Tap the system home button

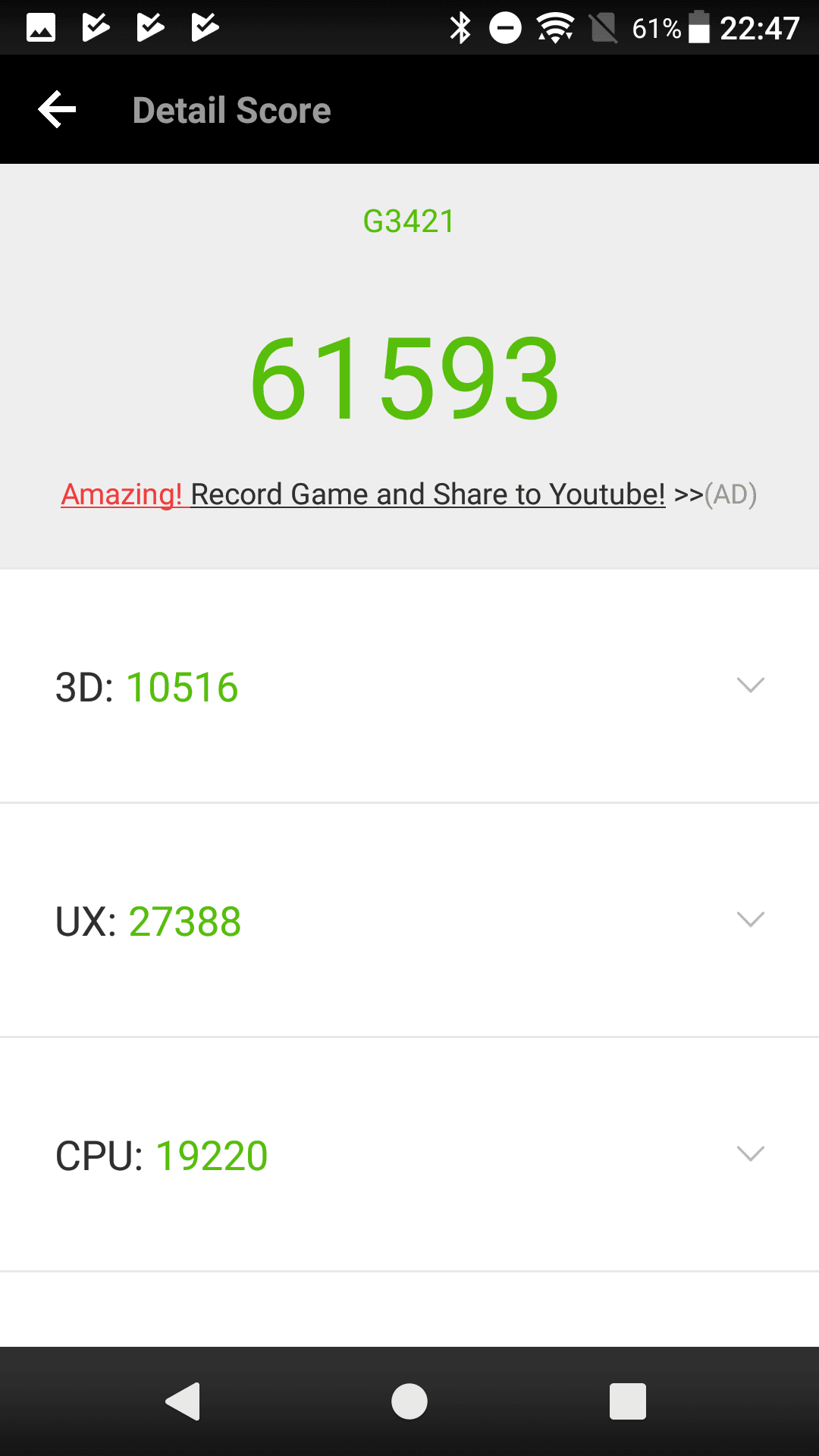[x=409, y=1401]
